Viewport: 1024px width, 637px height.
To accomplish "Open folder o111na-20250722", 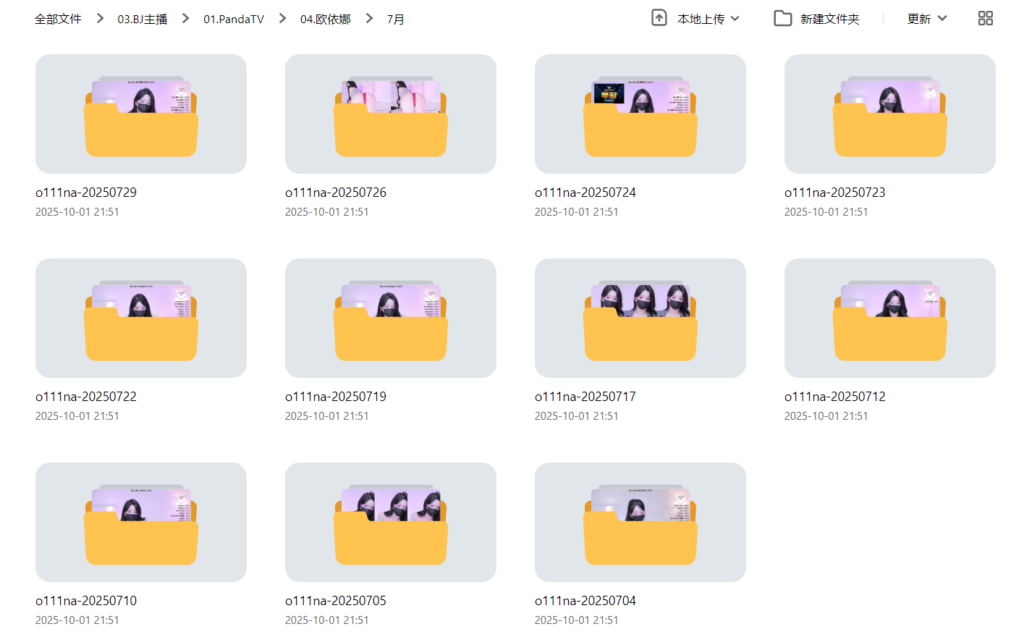I will pos(141,318).
